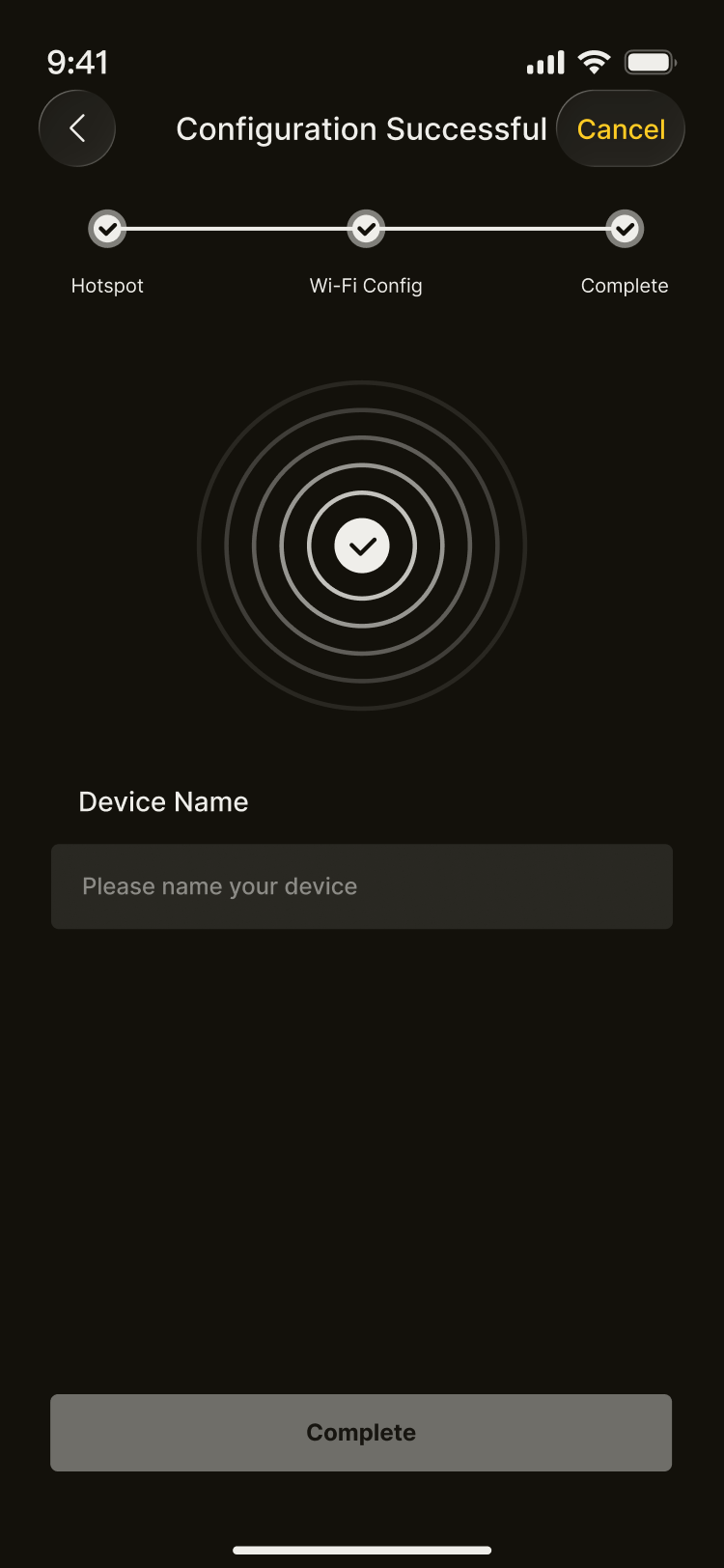This screenshot has width=724, height=1568.
Task: Go back using the arrow icon
Action: click(77, 128)
